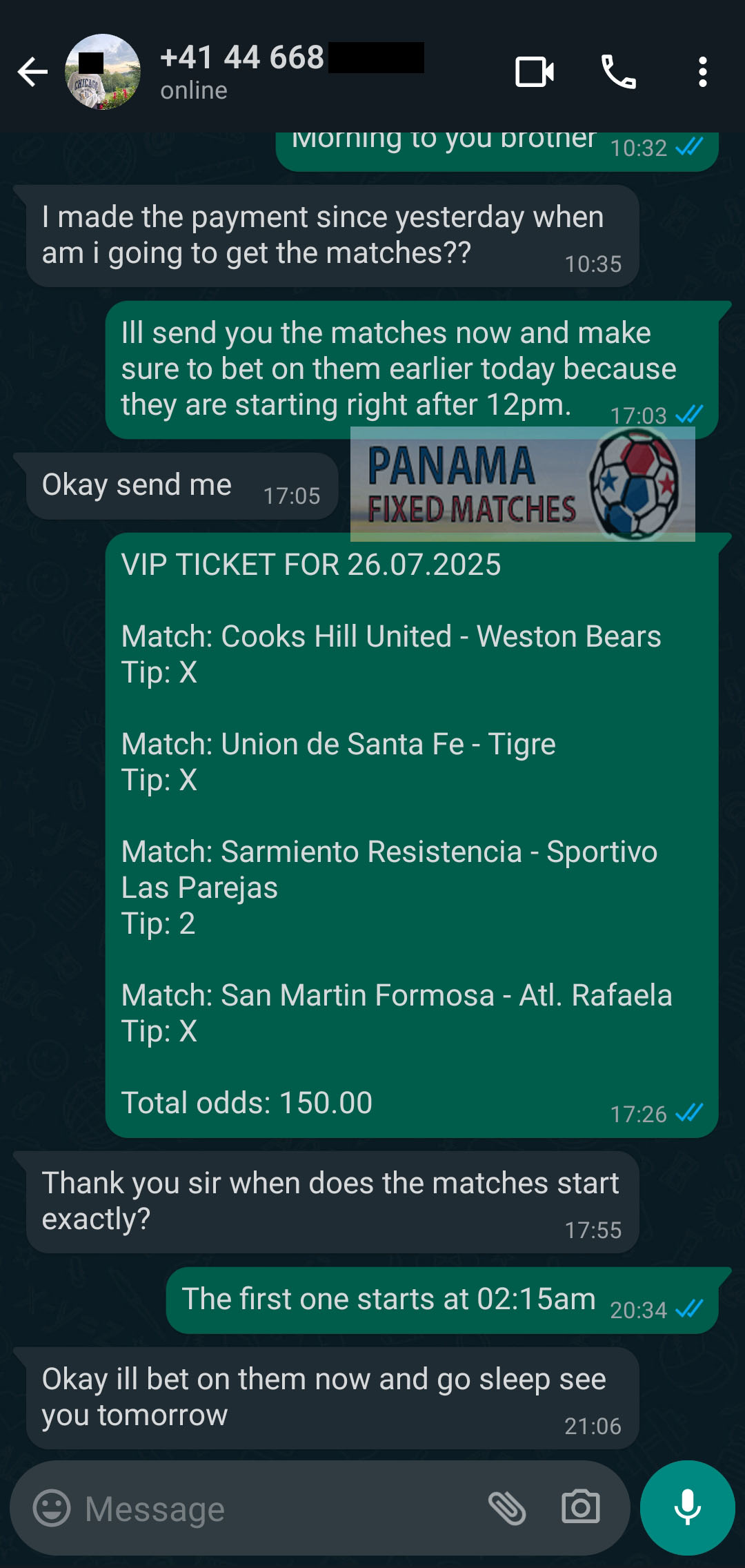Open the camera from the message bar

(x=581, y=1508)
